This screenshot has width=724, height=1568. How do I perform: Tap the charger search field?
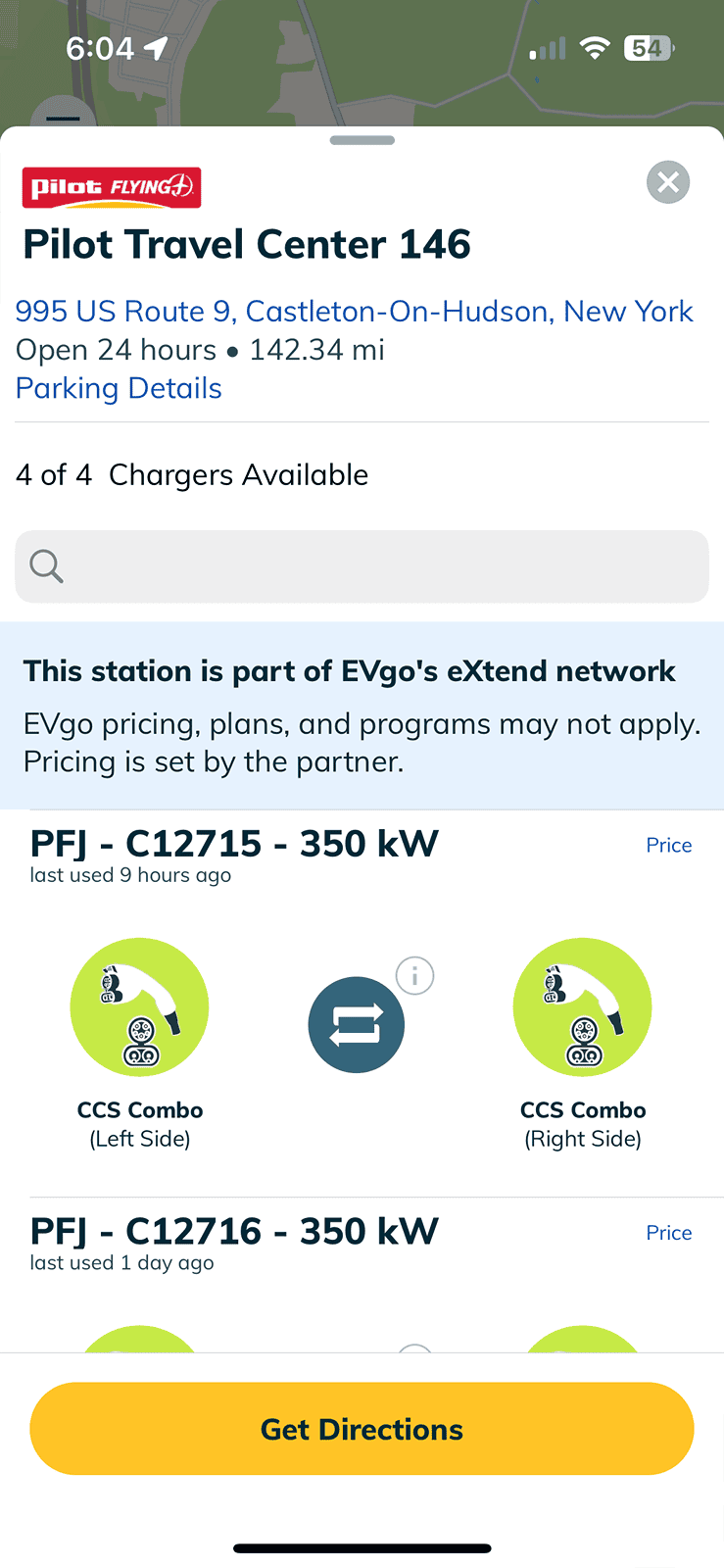coord(362,566)
